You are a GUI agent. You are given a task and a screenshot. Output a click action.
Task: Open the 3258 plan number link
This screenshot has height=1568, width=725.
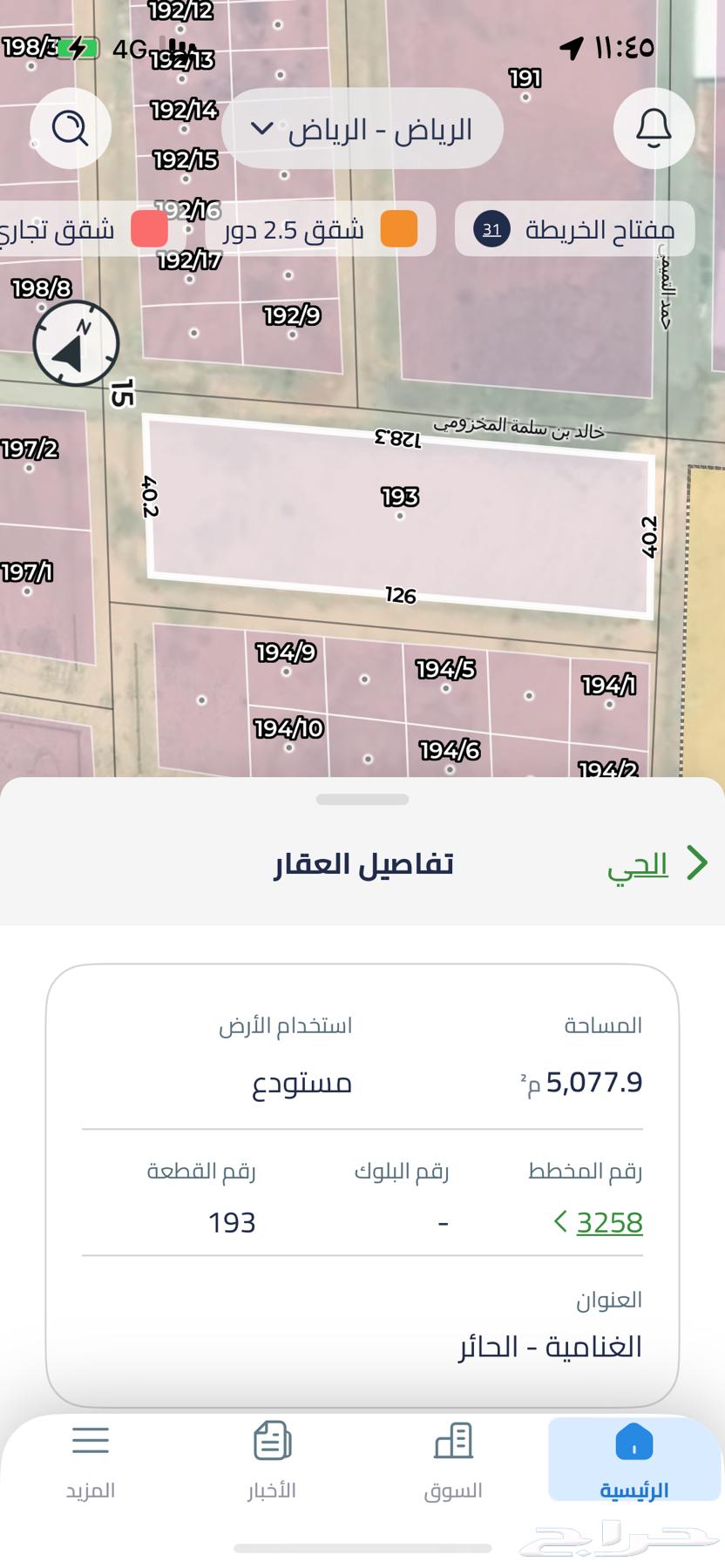click(610, 1222)
